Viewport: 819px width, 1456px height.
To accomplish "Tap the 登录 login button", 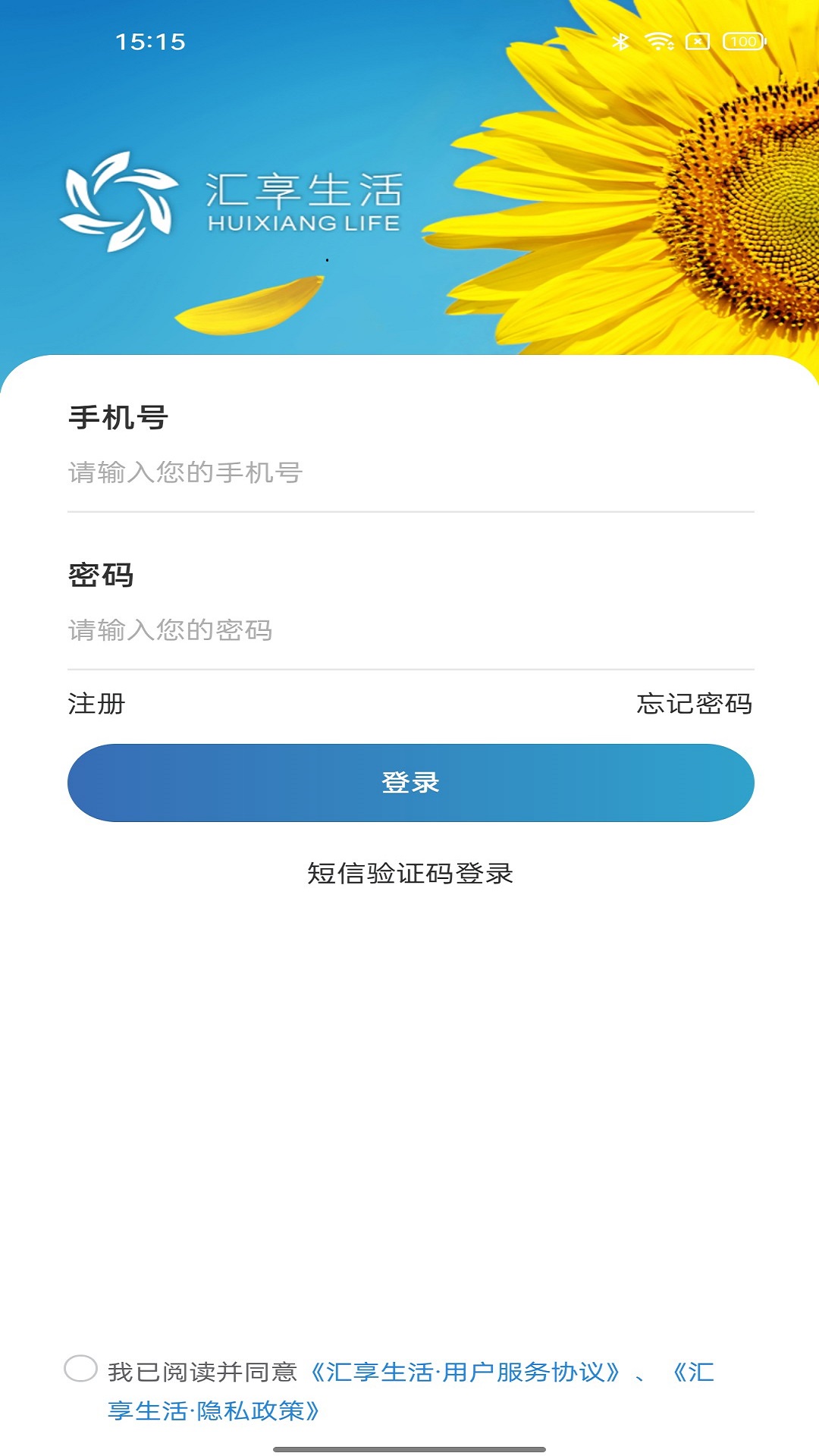I will [410, 783].
